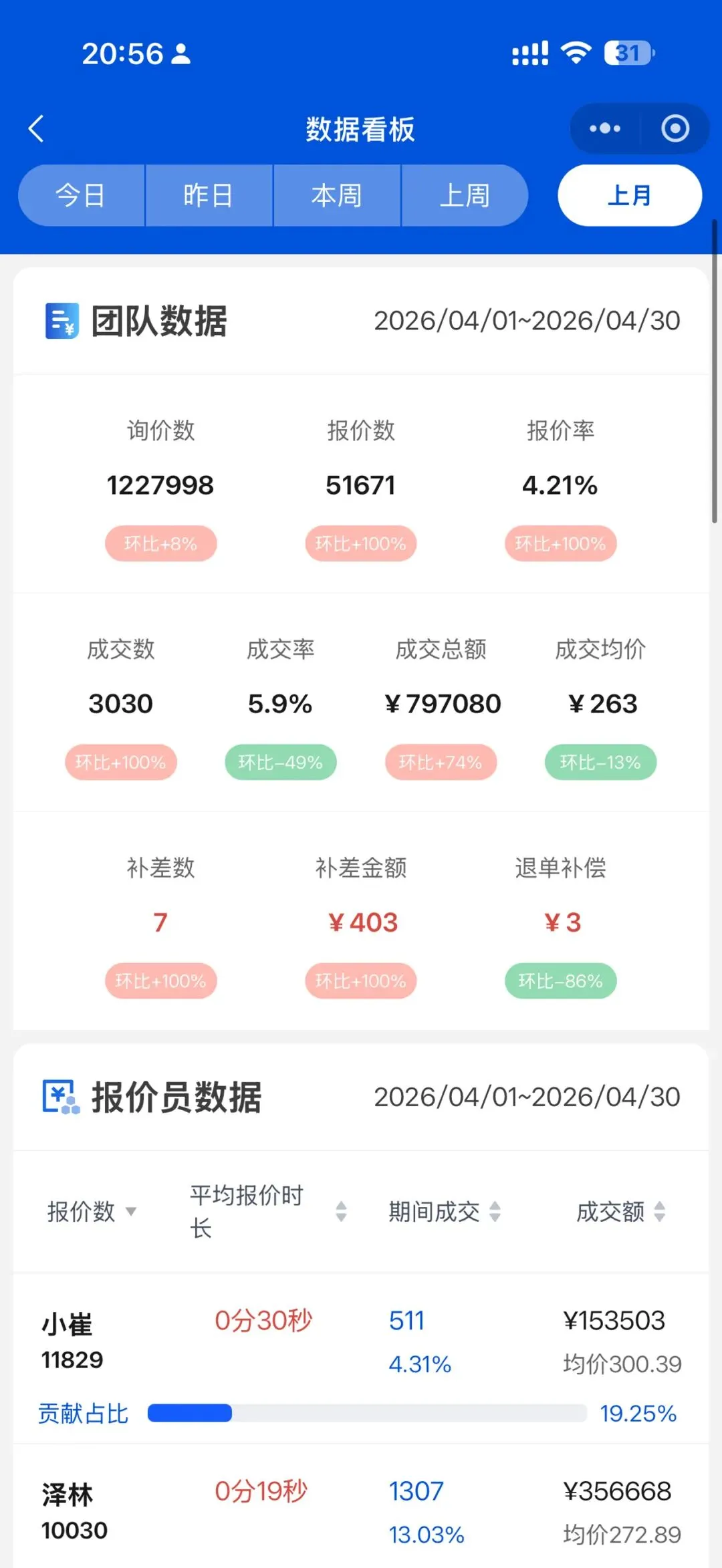Viewport: 722px width, 1568px height.
Task: Sort the list by 成交额
Action: [x=621, y=1211]
